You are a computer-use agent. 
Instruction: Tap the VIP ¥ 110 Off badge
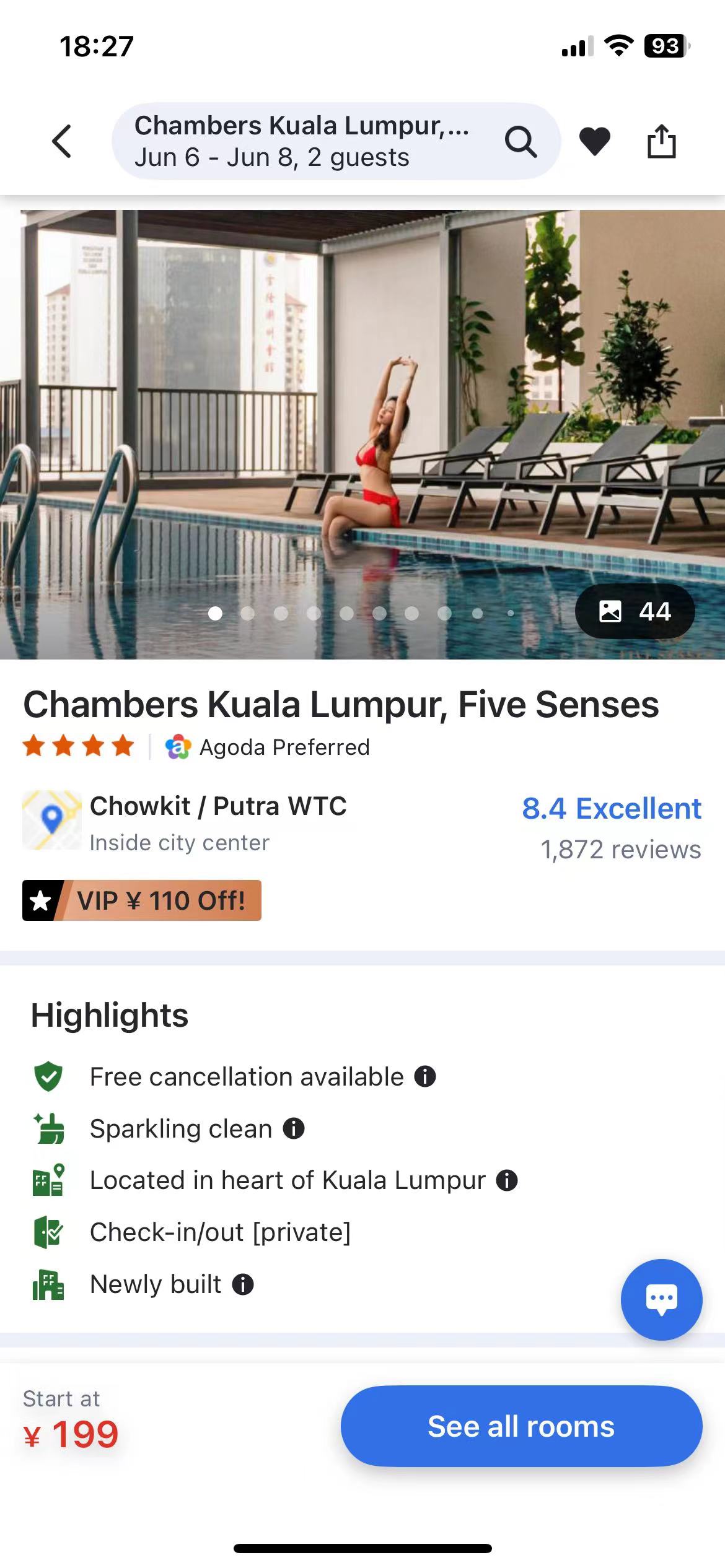tap(142, 900)
